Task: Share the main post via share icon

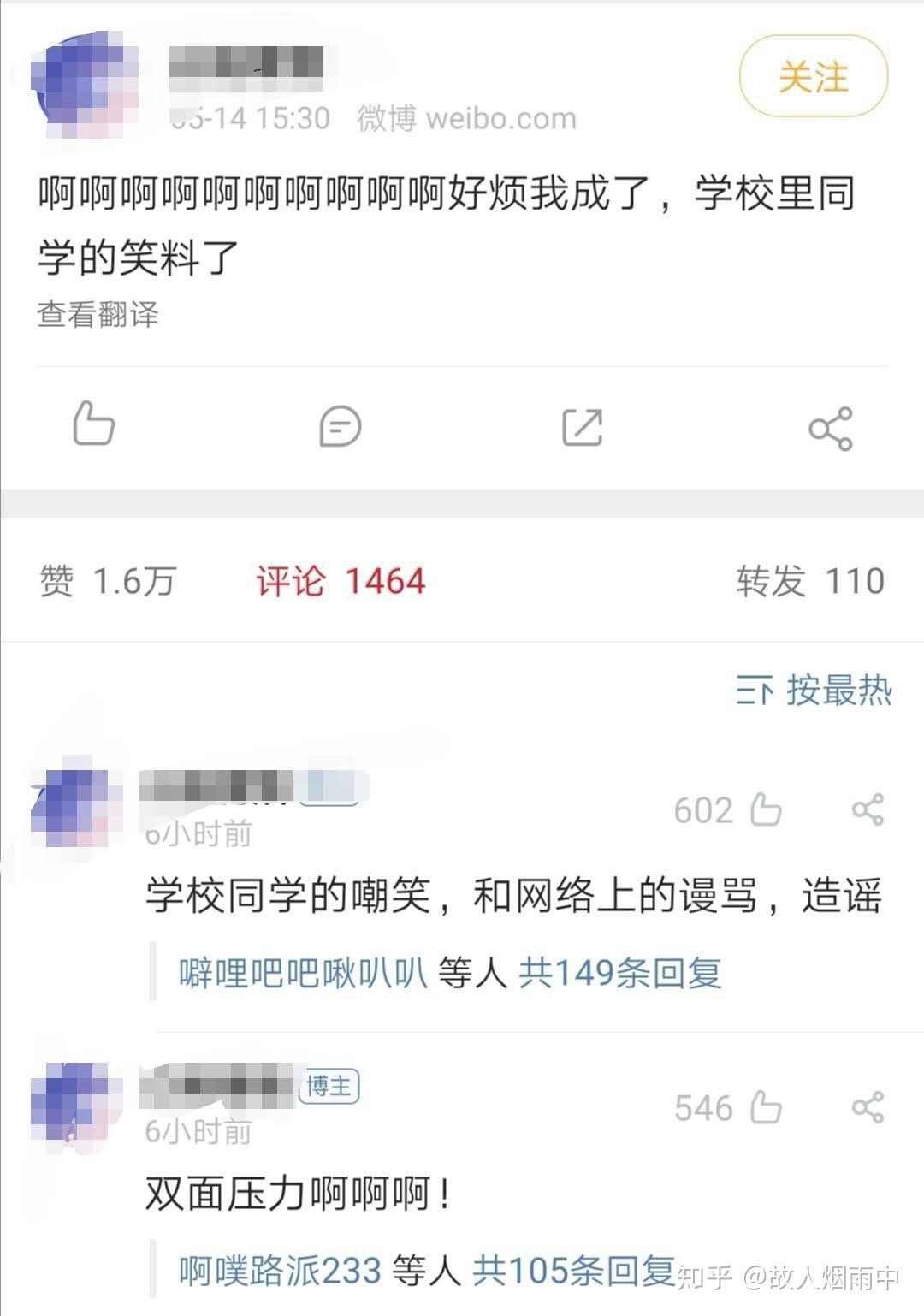Action: point(831,428)
